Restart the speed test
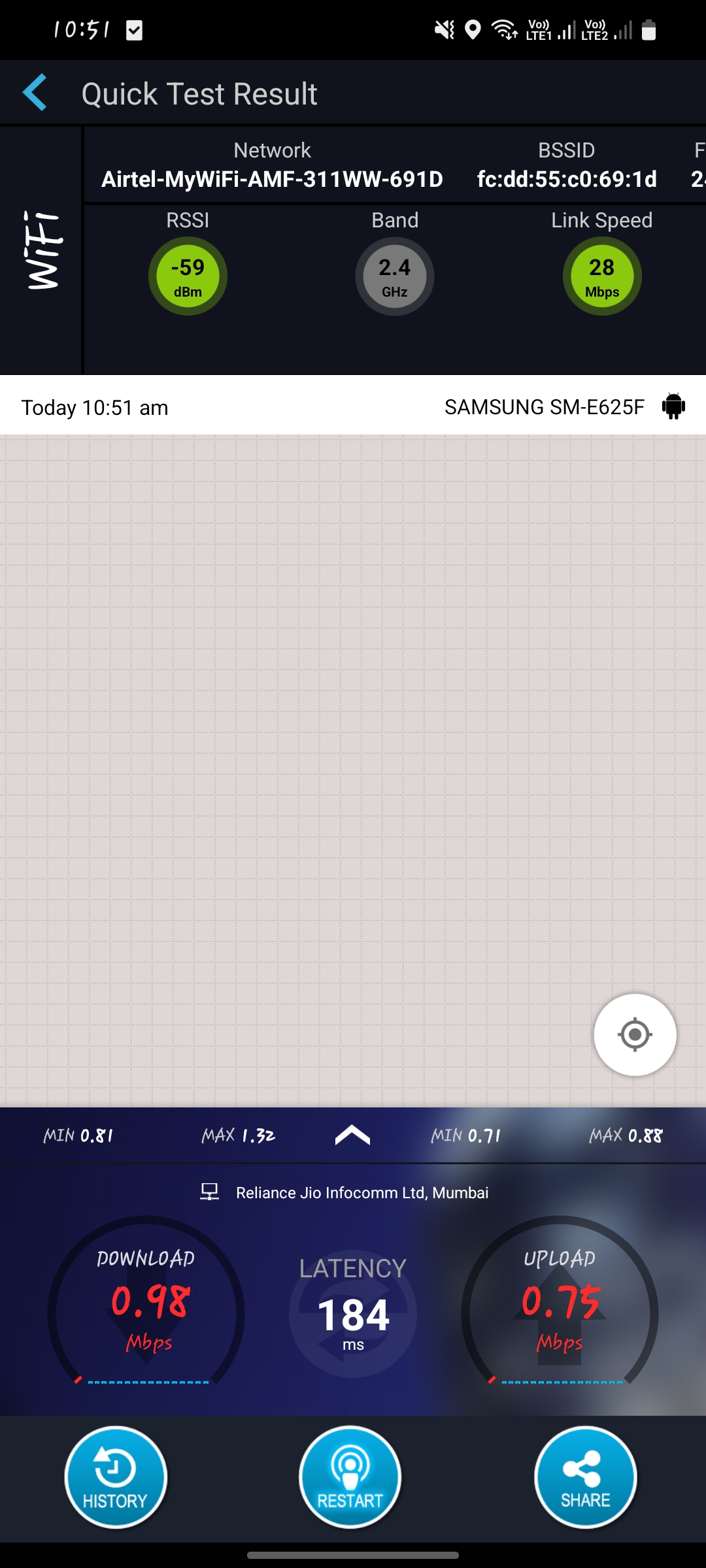The width and height of the screenshot is (706, 1568). click(350, 1477)
